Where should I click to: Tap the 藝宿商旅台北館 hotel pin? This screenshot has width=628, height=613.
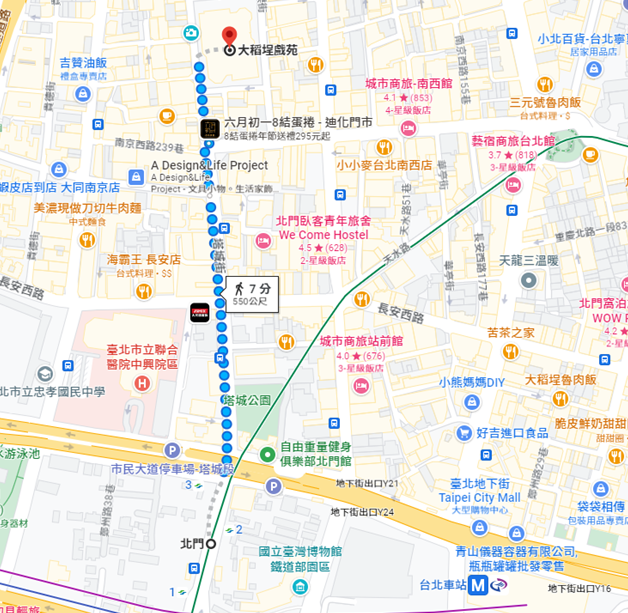coord(513,185)
